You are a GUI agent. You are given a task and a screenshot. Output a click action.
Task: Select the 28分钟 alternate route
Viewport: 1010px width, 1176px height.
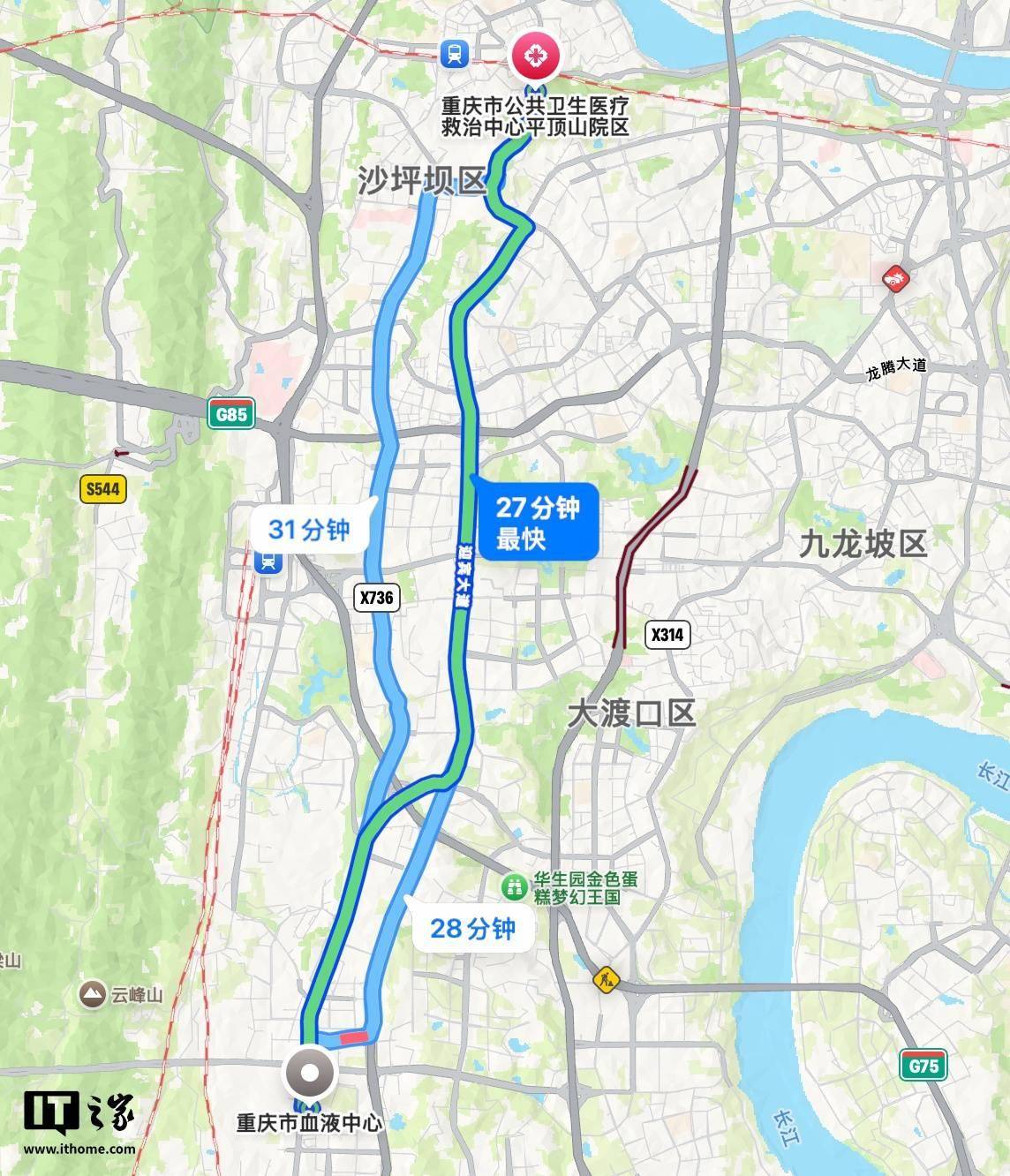[x=472, y=928]
